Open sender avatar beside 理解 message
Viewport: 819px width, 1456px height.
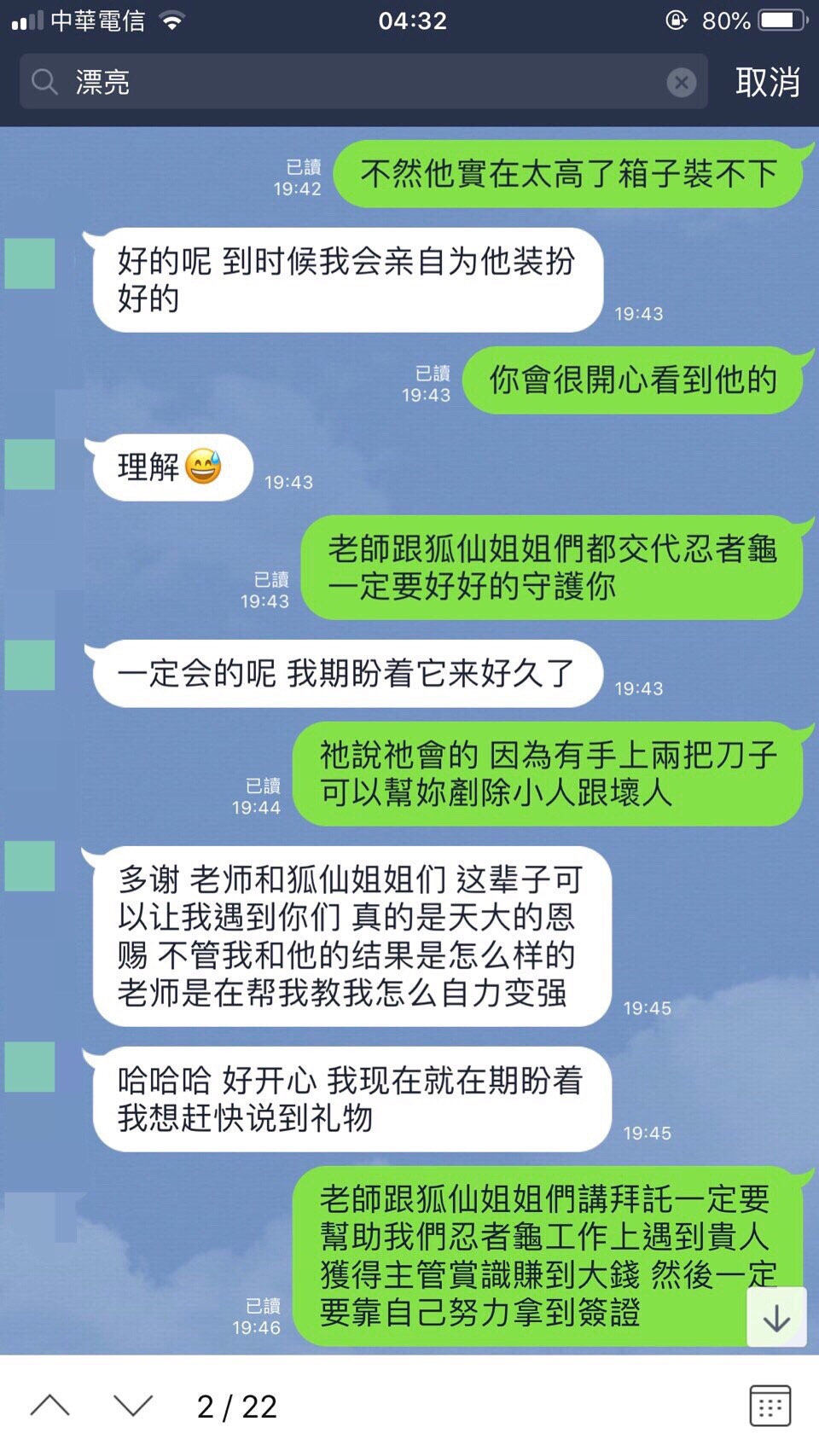coord(30,465)
